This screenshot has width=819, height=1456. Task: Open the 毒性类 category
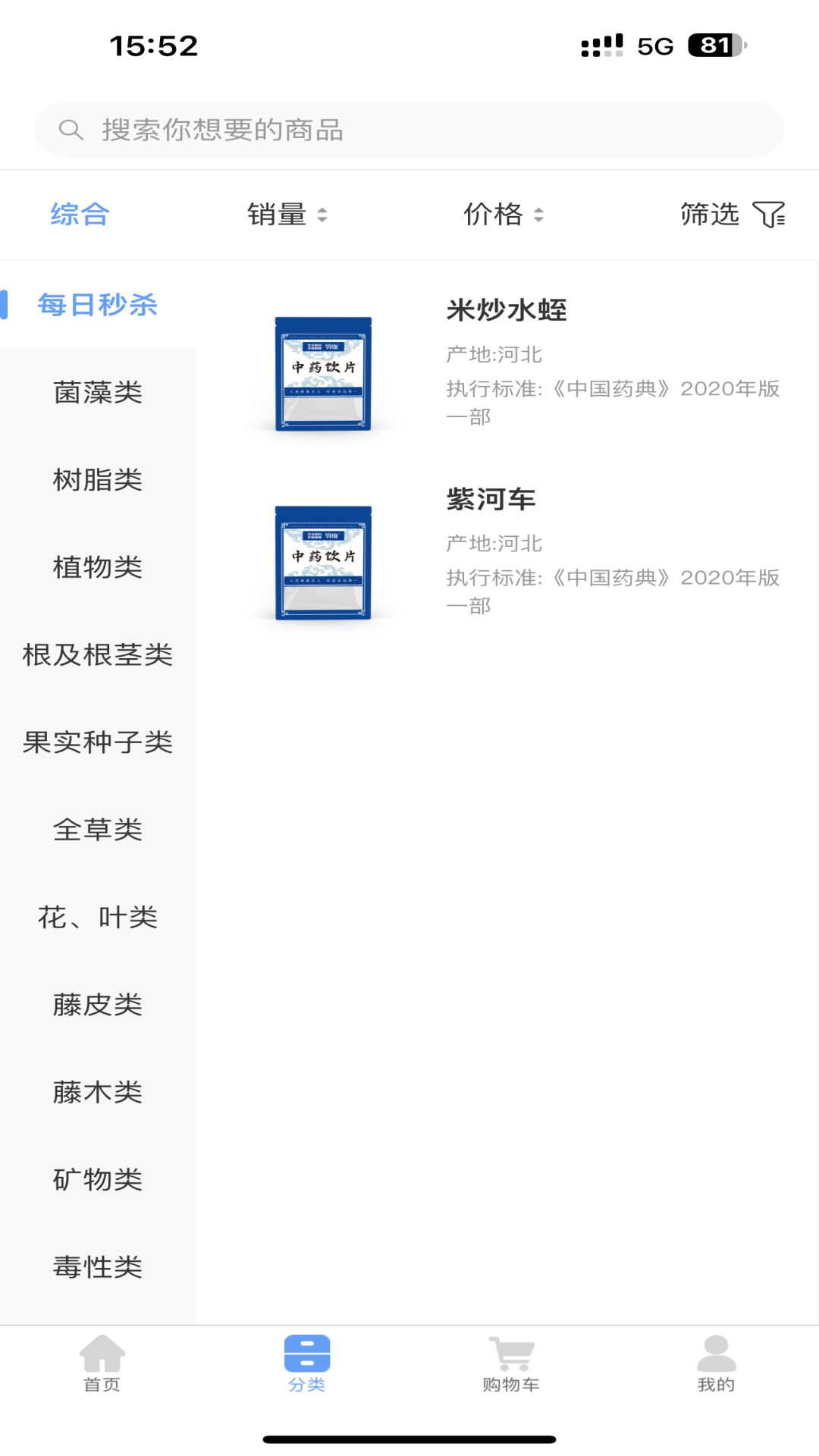[98, 1266]
